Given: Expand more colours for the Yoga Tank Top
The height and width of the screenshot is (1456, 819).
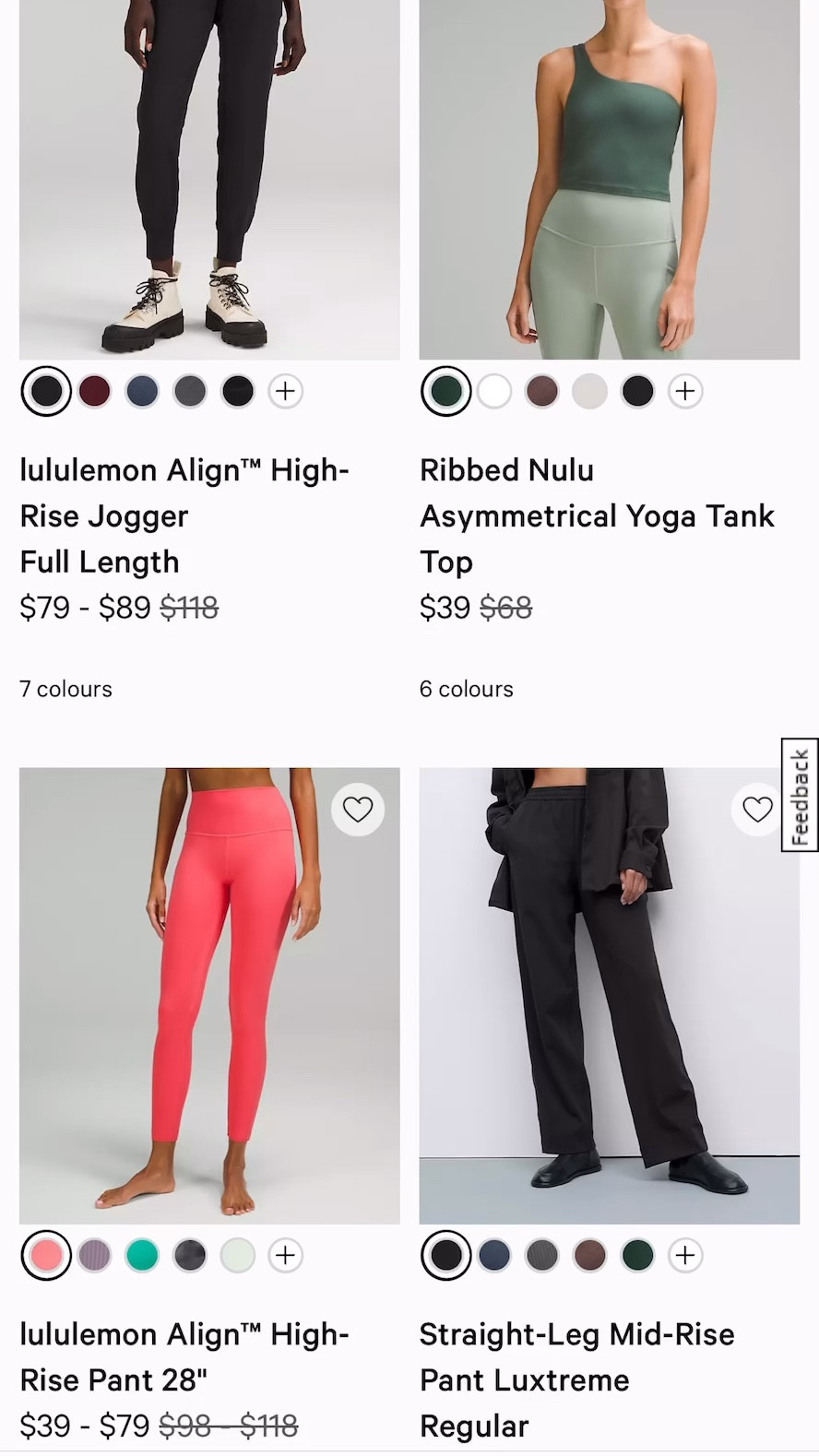Looking at the screenshot, I should pos(685,391).
